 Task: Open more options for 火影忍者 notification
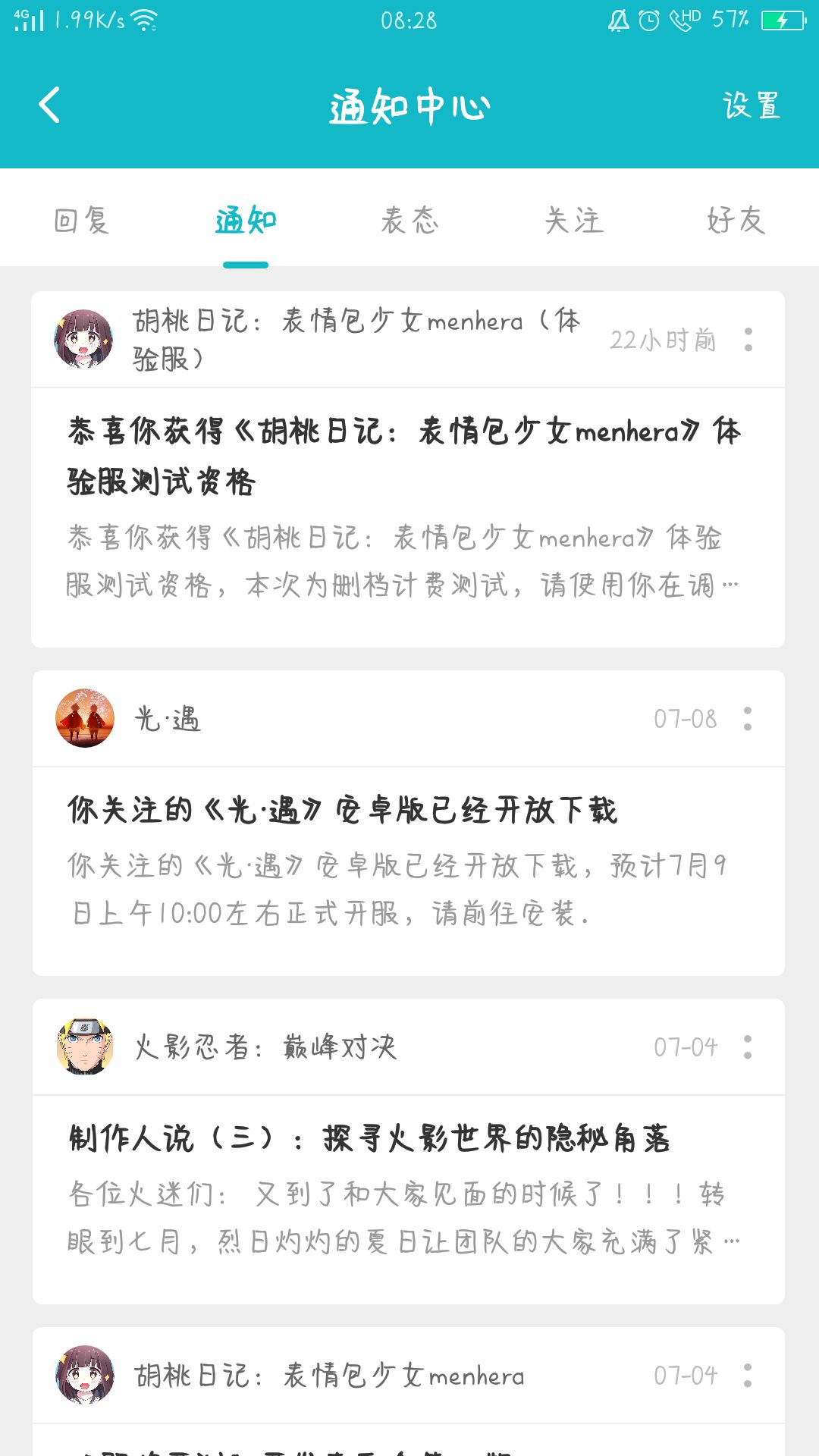click(x=748, y=1047)
